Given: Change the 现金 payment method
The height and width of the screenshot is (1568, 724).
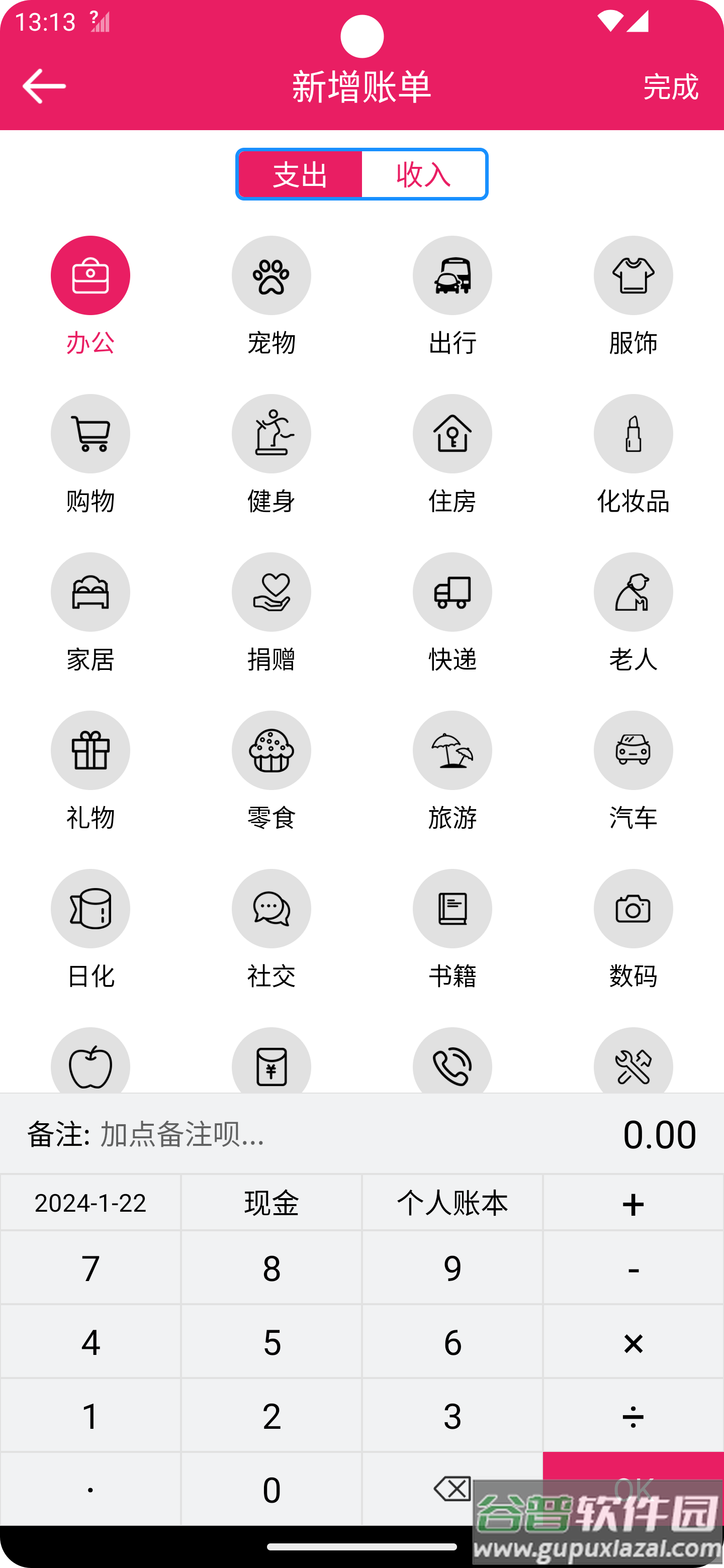Looking at the screenshot, I should point(271,1203).
